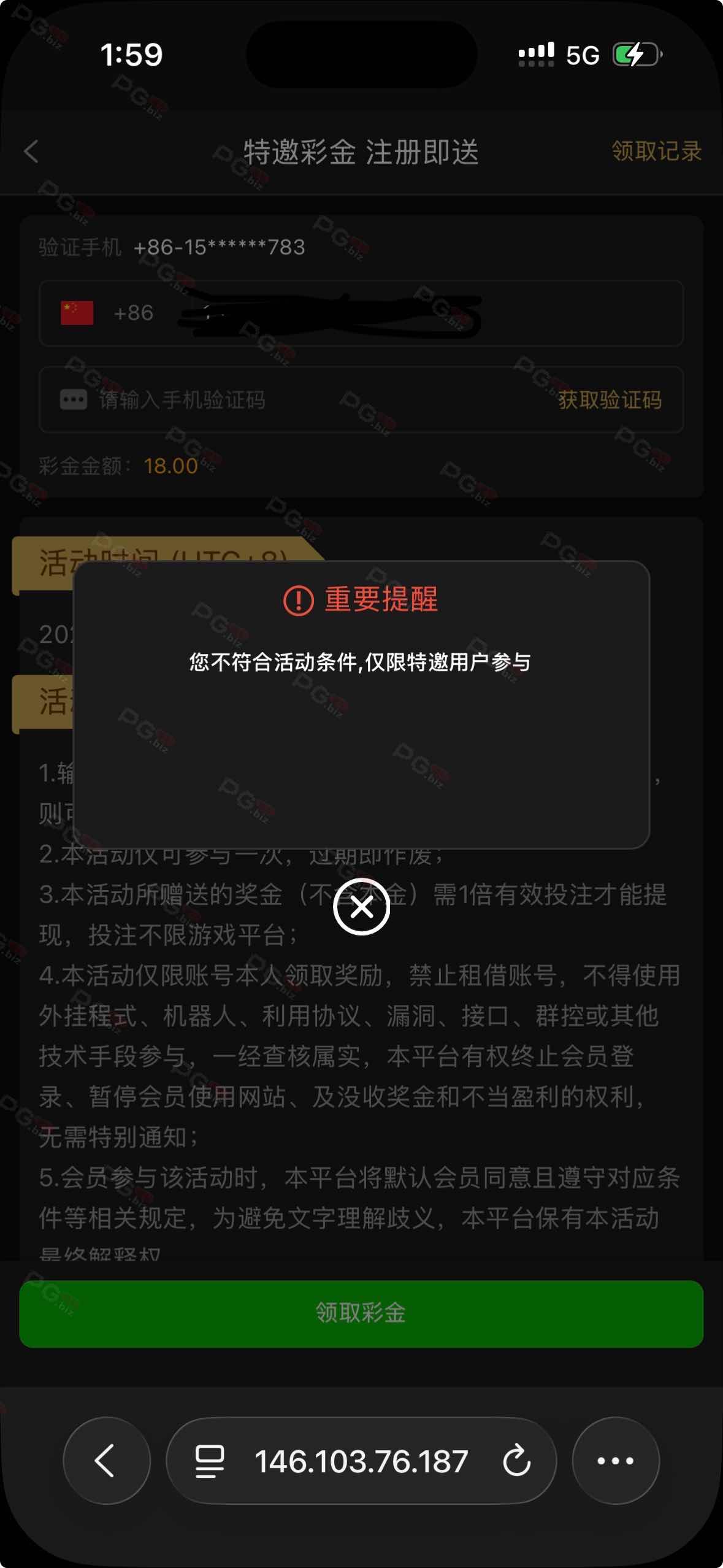723x1568 pixels.
Task: Navigate back using the browser arrow
Action: [106, 1460]
